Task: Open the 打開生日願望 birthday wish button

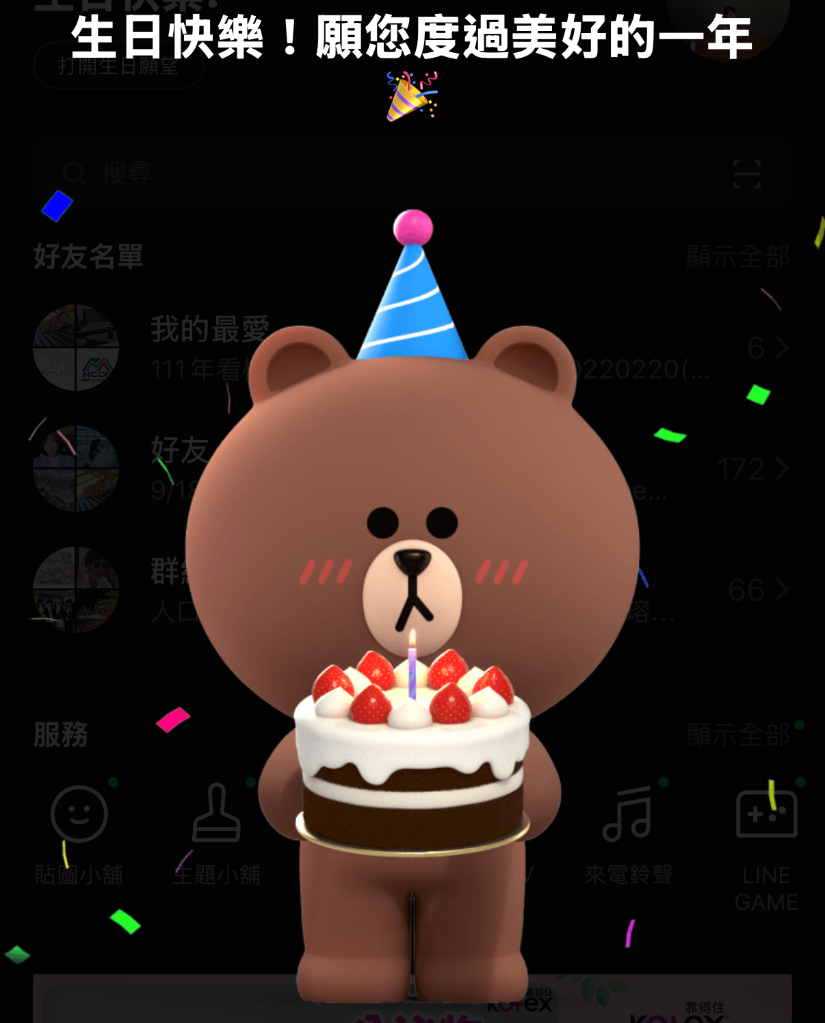Action: [118, 68]
